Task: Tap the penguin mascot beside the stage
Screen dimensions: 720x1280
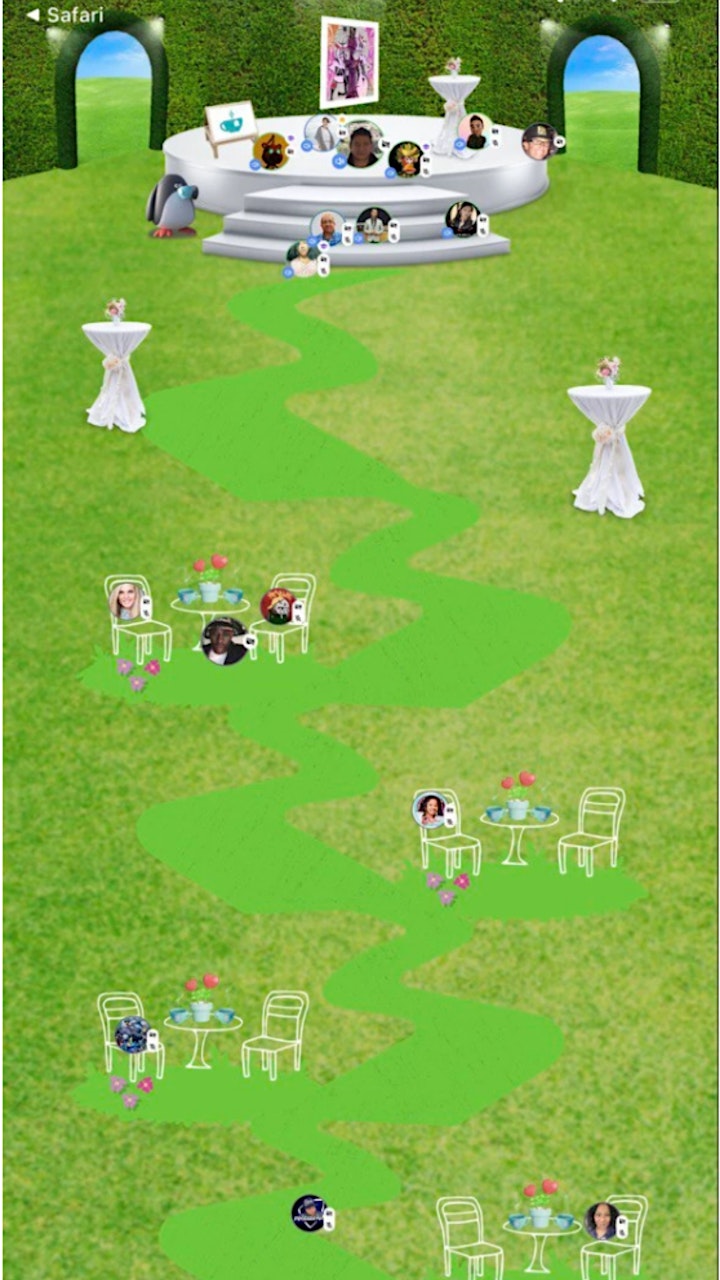Action: tap(172, 206)
